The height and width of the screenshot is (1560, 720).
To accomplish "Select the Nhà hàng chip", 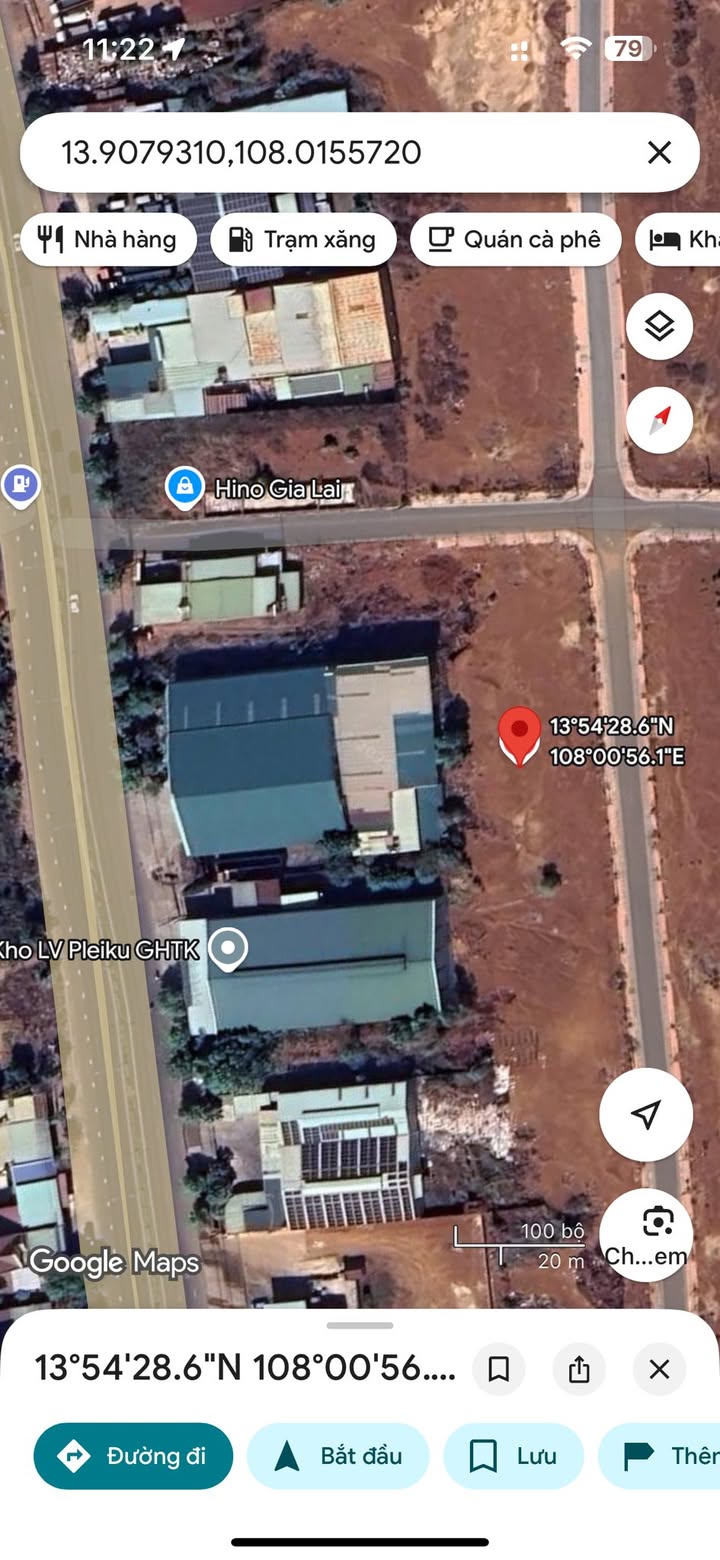I will coord(108,239).
